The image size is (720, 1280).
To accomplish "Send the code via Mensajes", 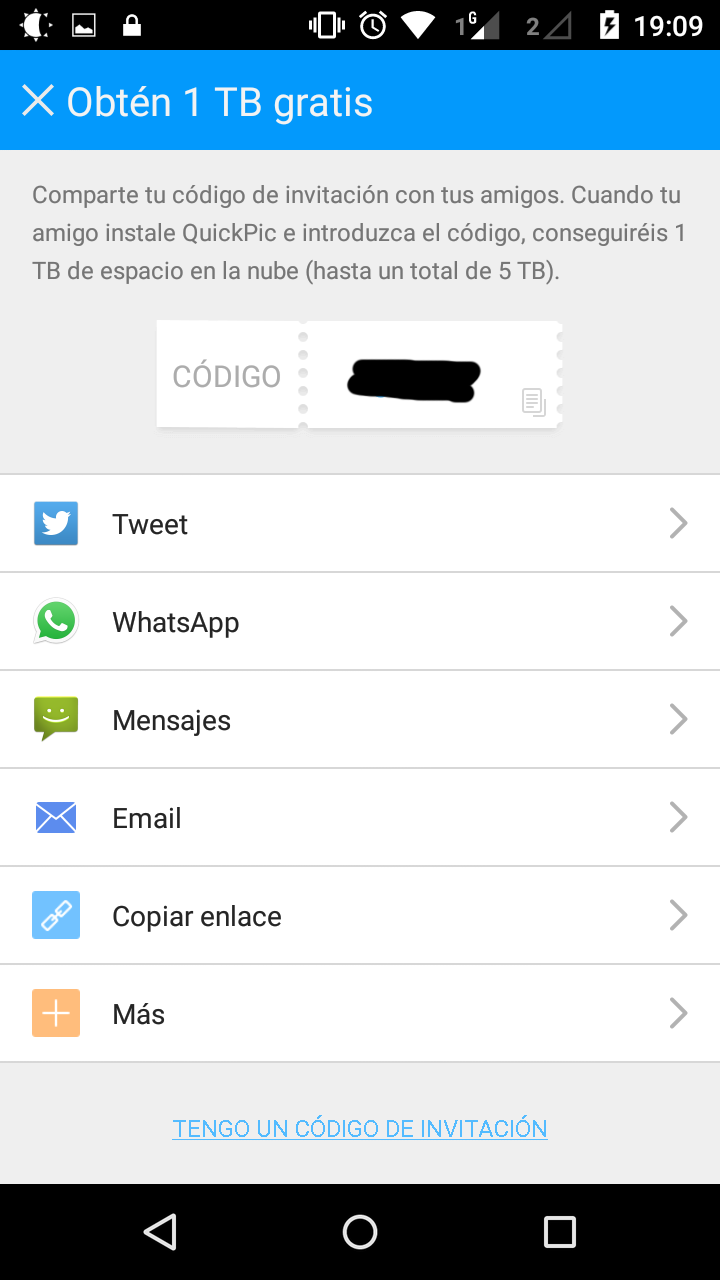I will pos(360,720).
